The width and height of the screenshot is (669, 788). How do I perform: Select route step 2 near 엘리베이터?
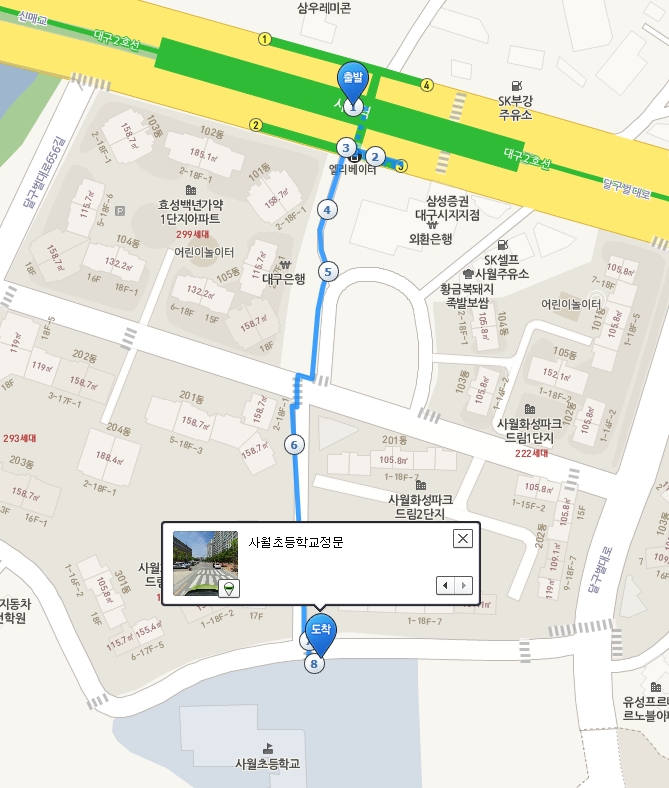(375, 156)
